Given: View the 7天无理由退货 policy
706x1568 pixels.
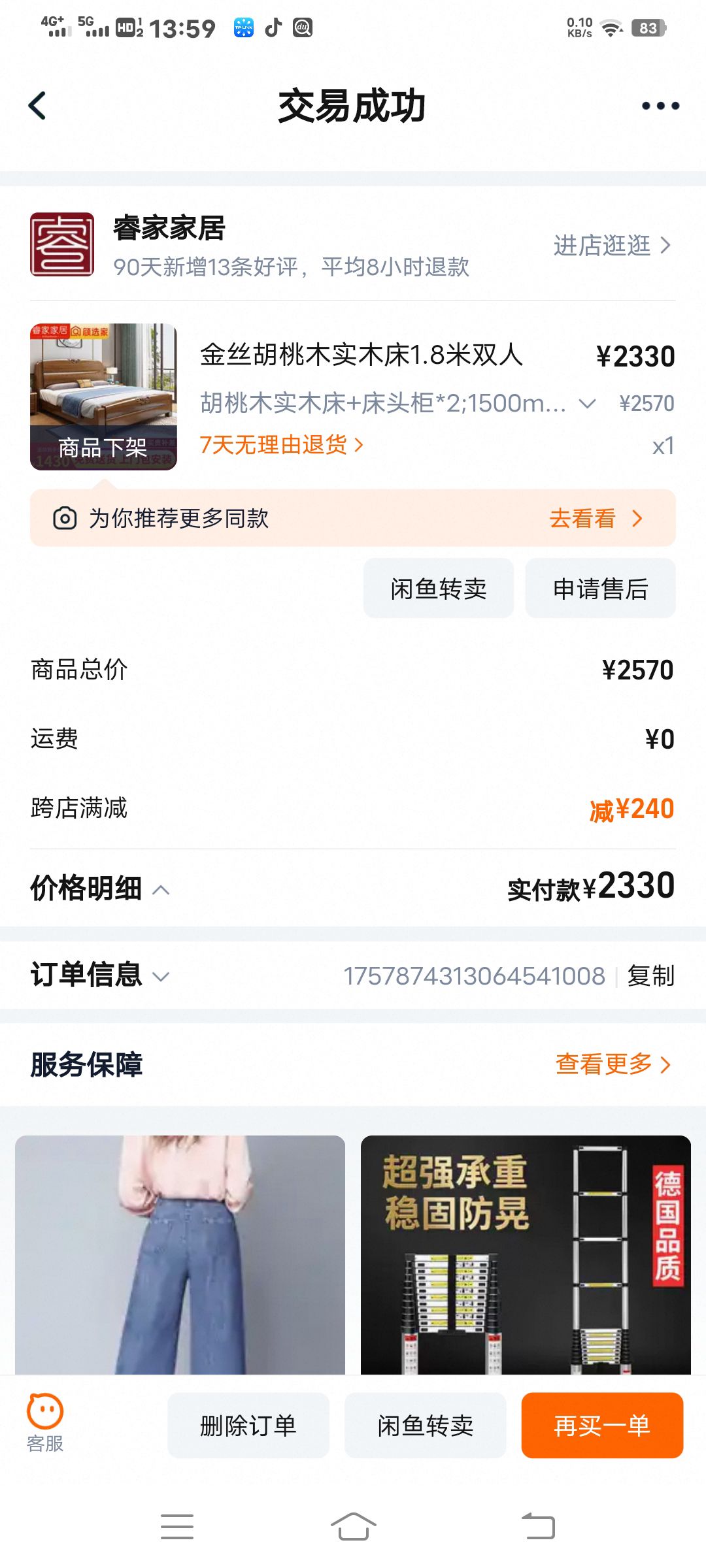Looking at the screenshot, I should point(281,445).
